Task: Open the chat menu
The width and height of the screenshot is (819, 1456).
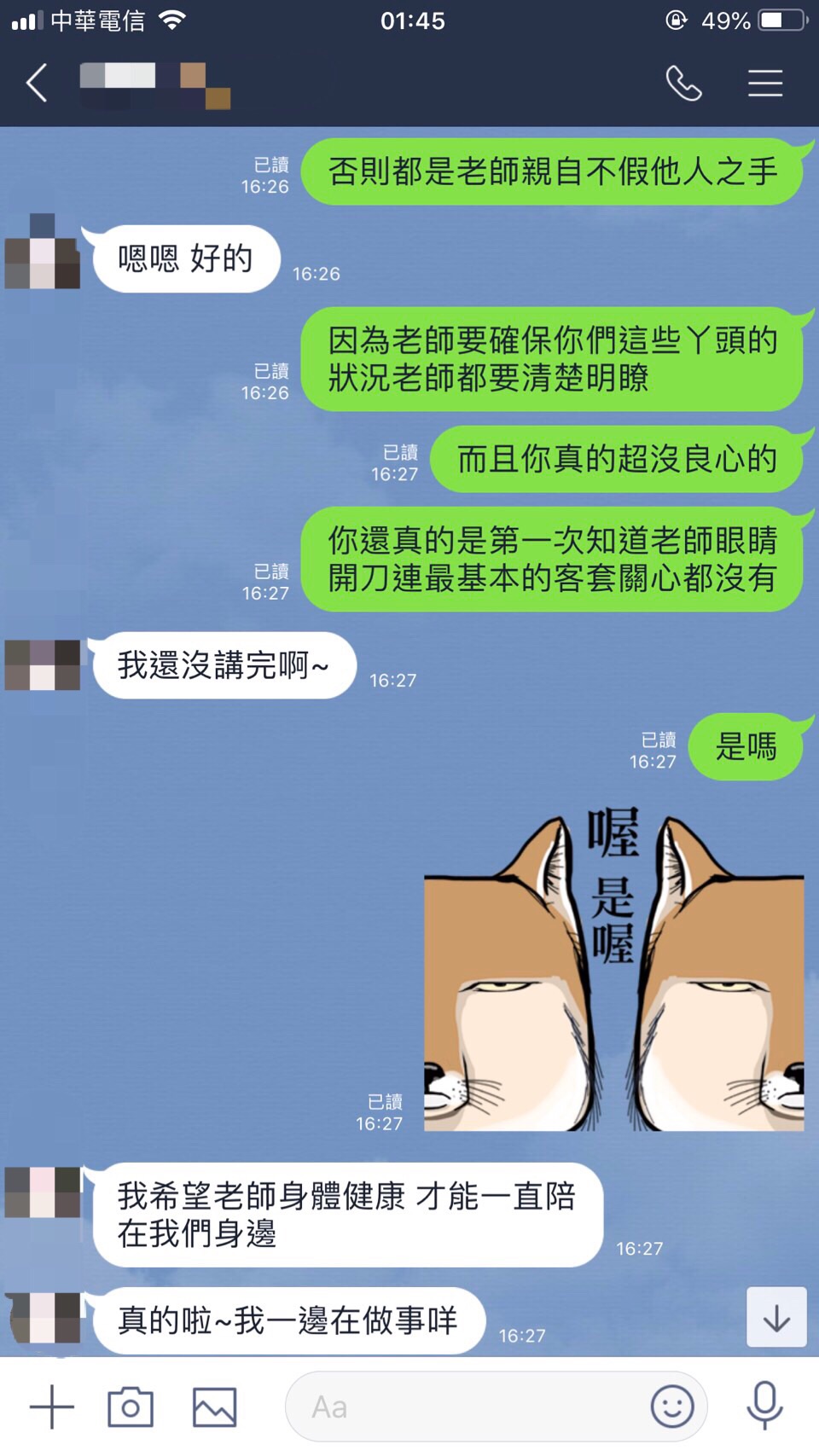Action: click(764, 84)
